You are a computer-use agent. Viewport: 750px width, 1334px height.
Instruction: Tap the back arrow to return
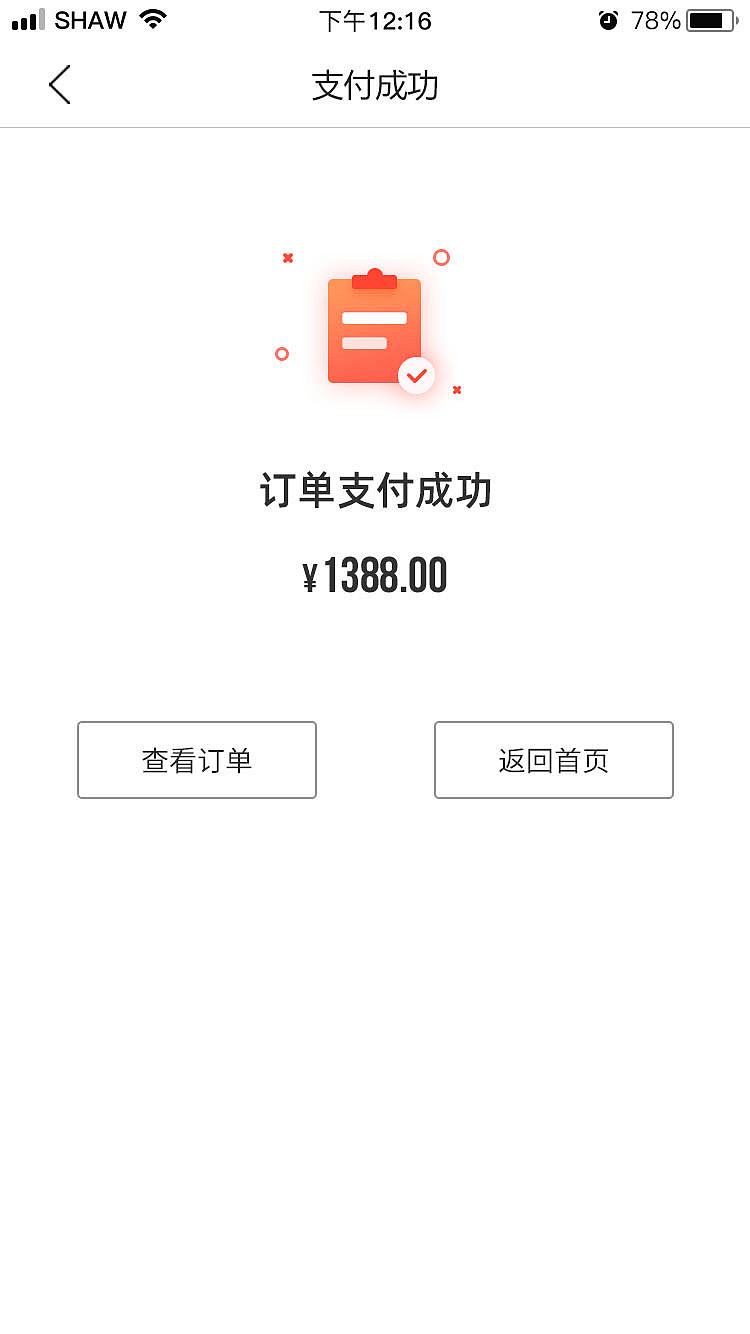59,85
